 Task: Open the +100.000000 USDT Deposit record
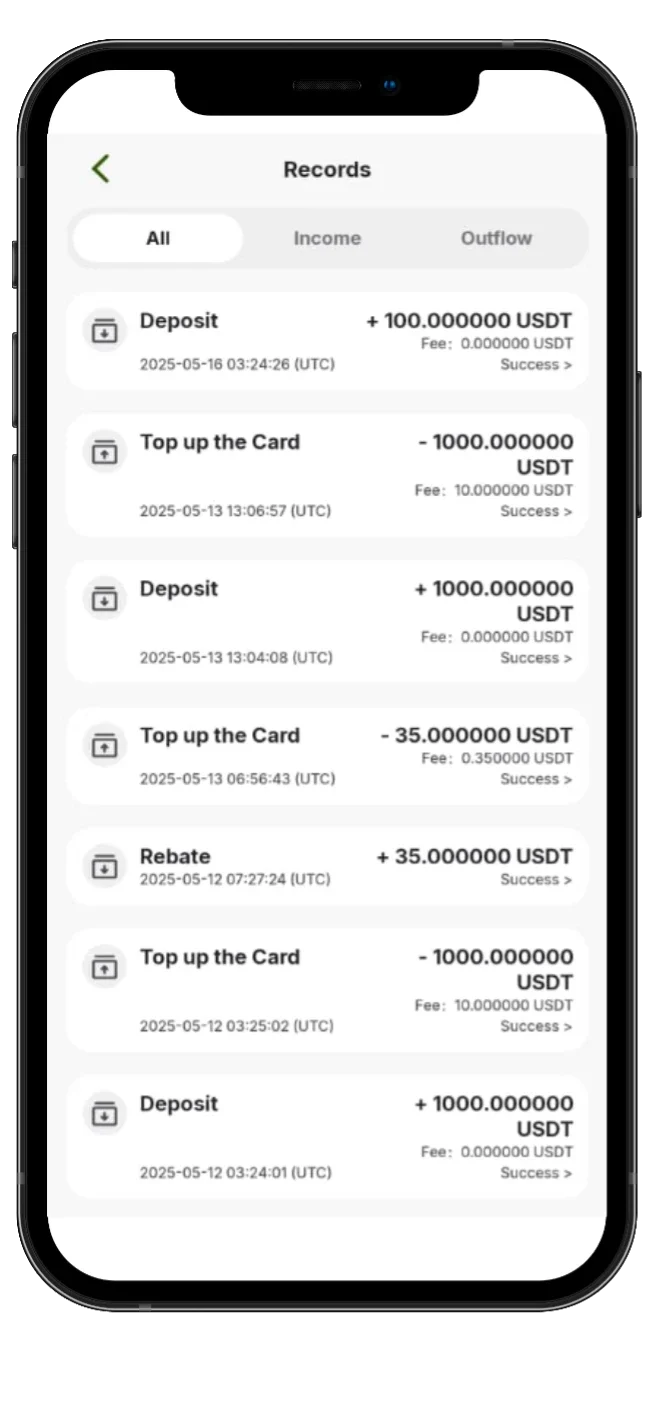click(x=327, y=341)
